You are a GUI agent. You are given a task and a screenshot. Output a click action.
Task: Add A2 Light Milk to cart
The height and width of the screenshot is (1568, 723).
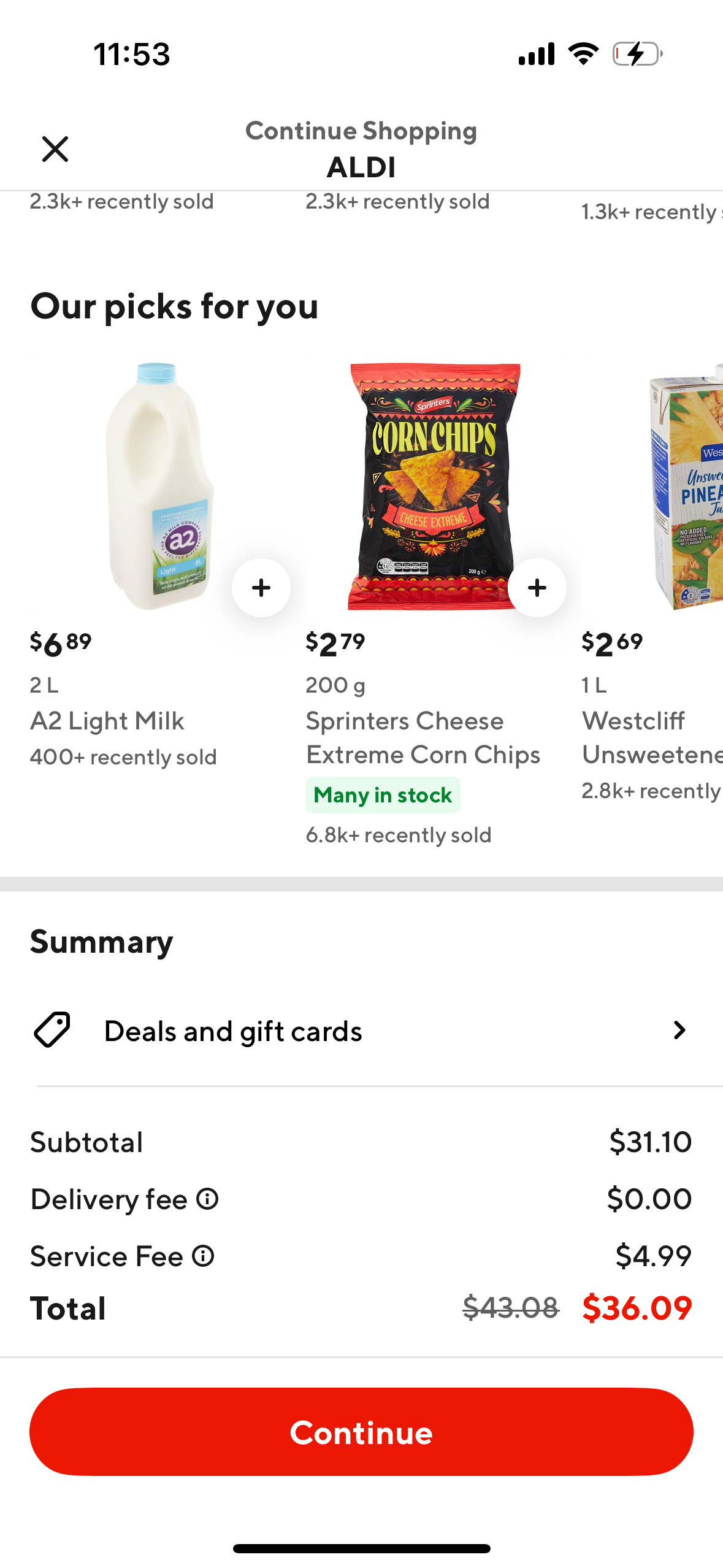pyautogui.click(x=261, y=588)
